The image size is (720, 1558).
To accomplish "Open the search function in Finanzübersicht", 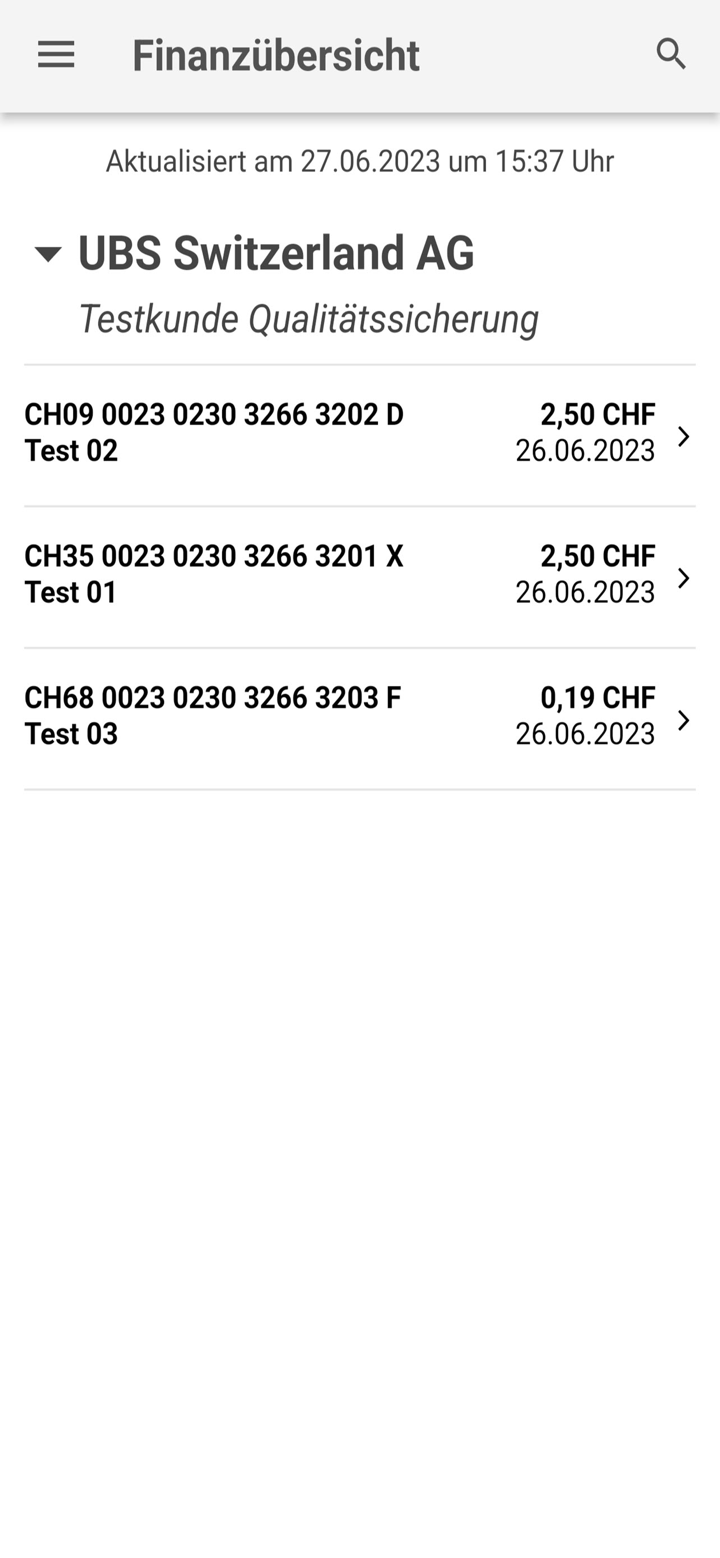I will [x=671, y=55].
